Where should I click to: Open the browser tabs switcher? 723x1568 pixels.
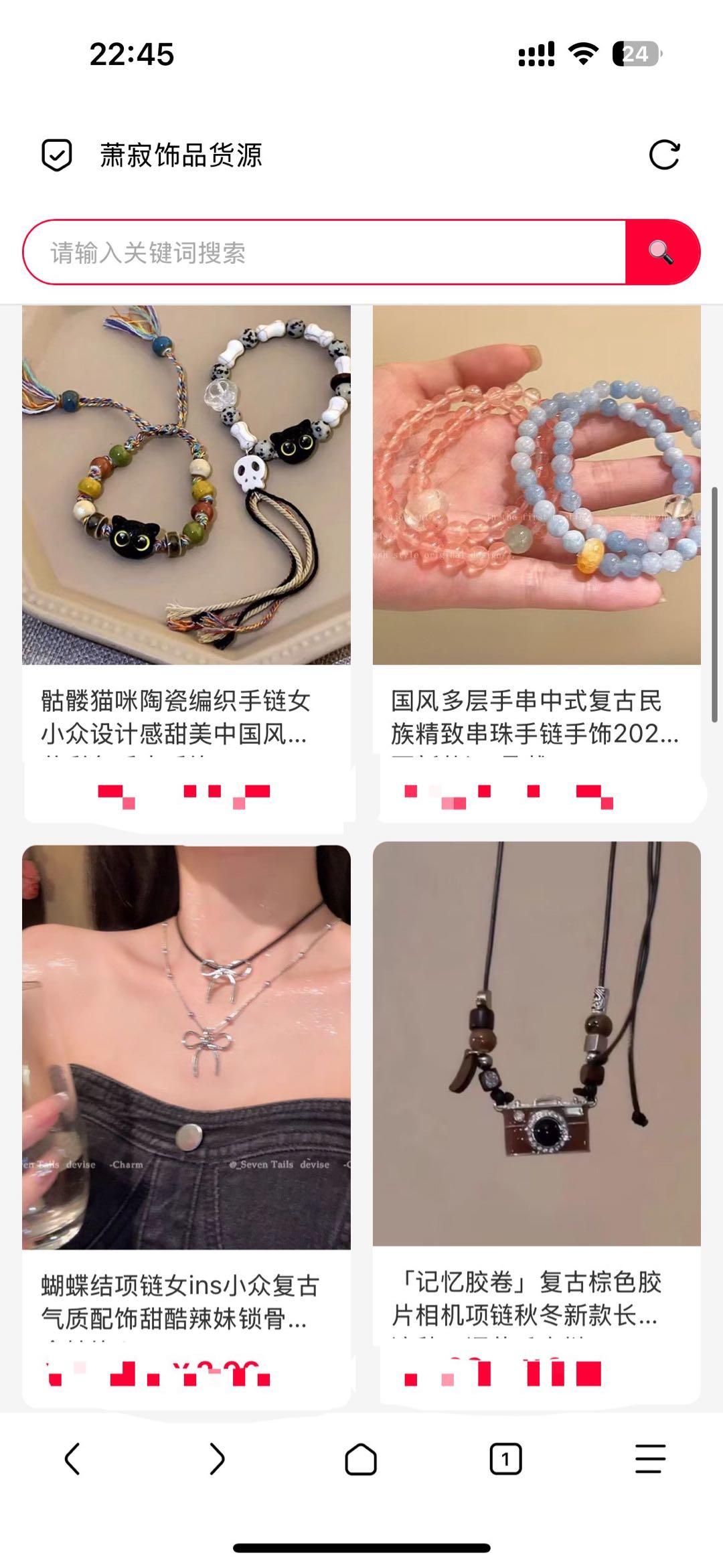(505, 1458)
